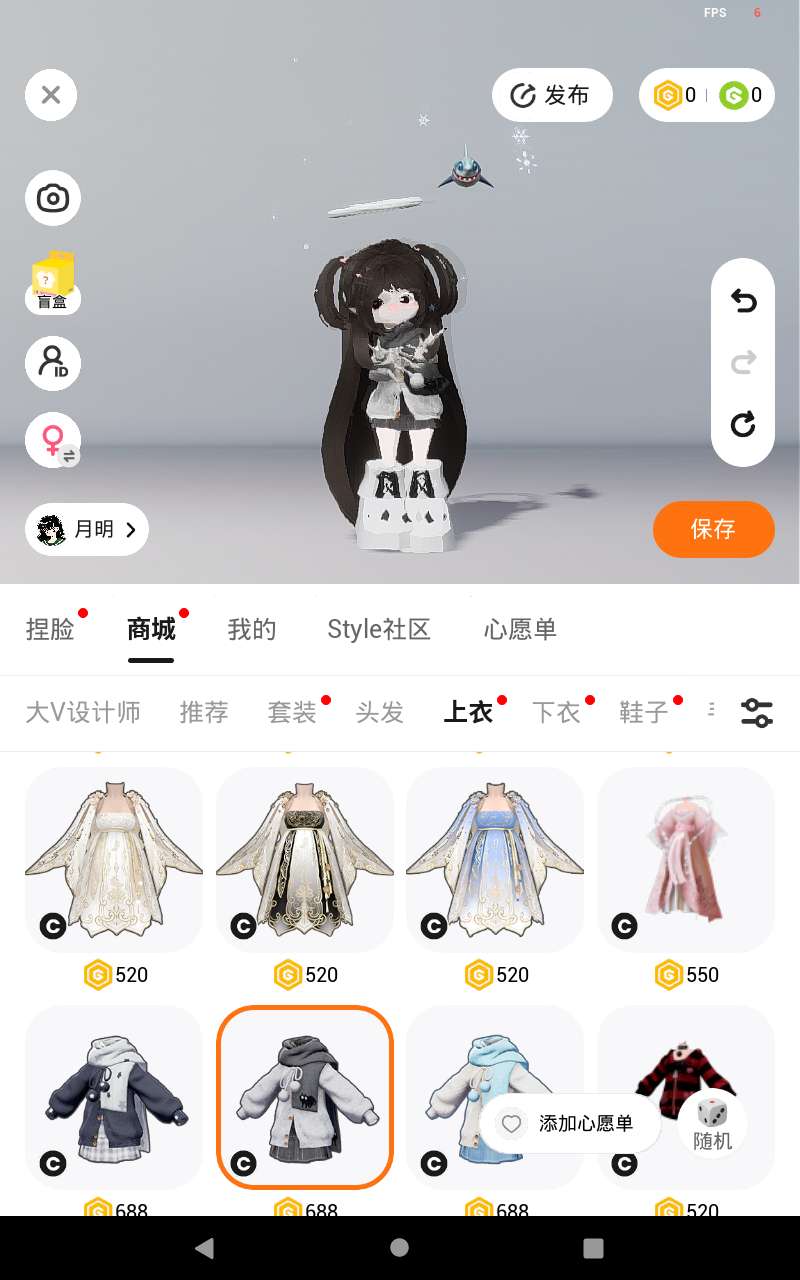Viewport: 800px width, 1280px height.
Task: Switch to the 捏脸 tab
Action: click(50, 629)
